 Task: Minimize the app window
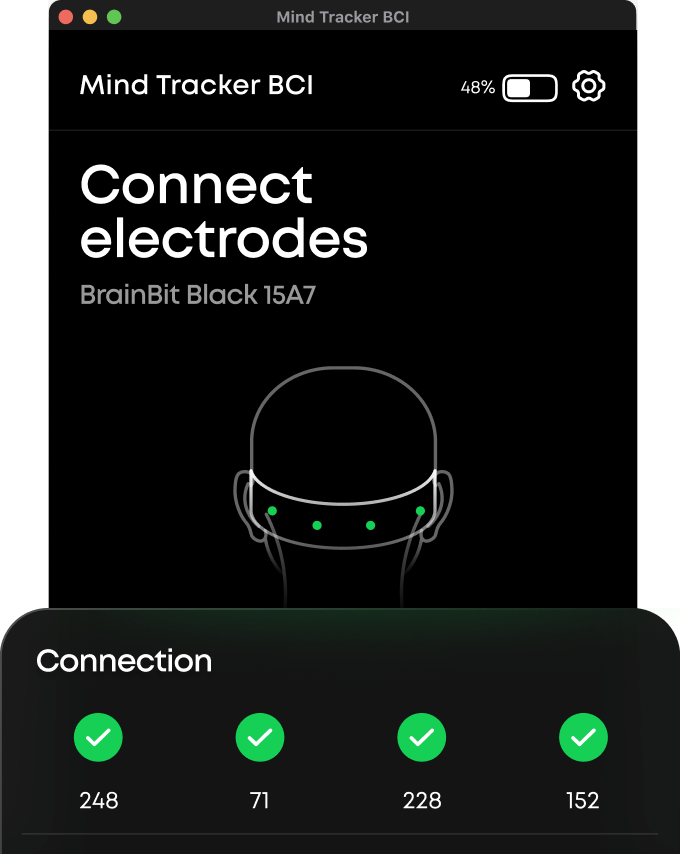tap(90, 17)
